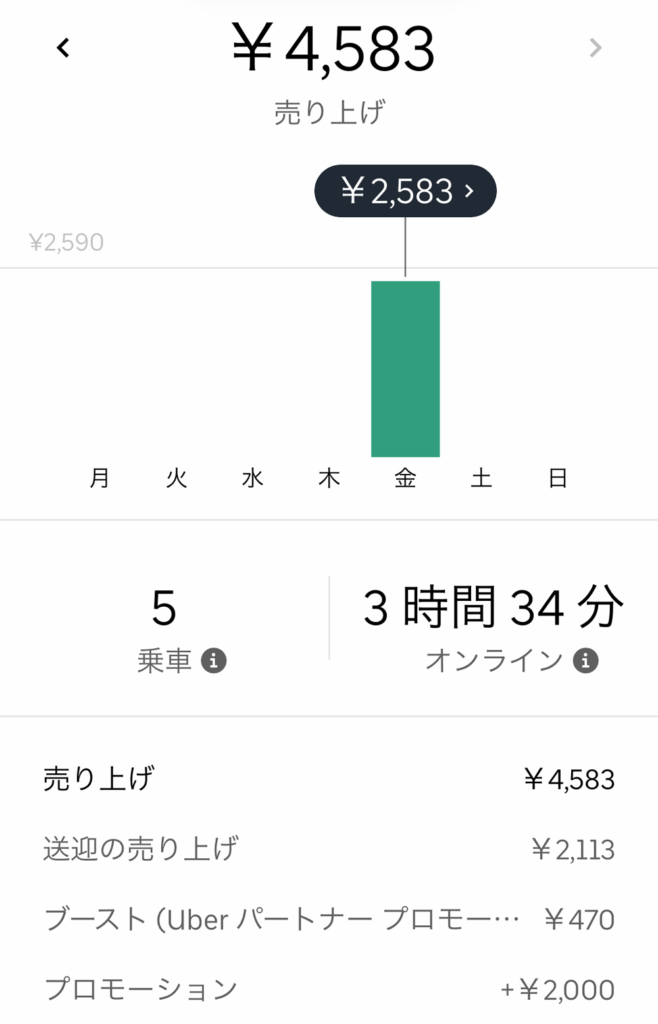The image size is (658, 1024).
Task: Show info about オンライン time
Action: point(586,661)
